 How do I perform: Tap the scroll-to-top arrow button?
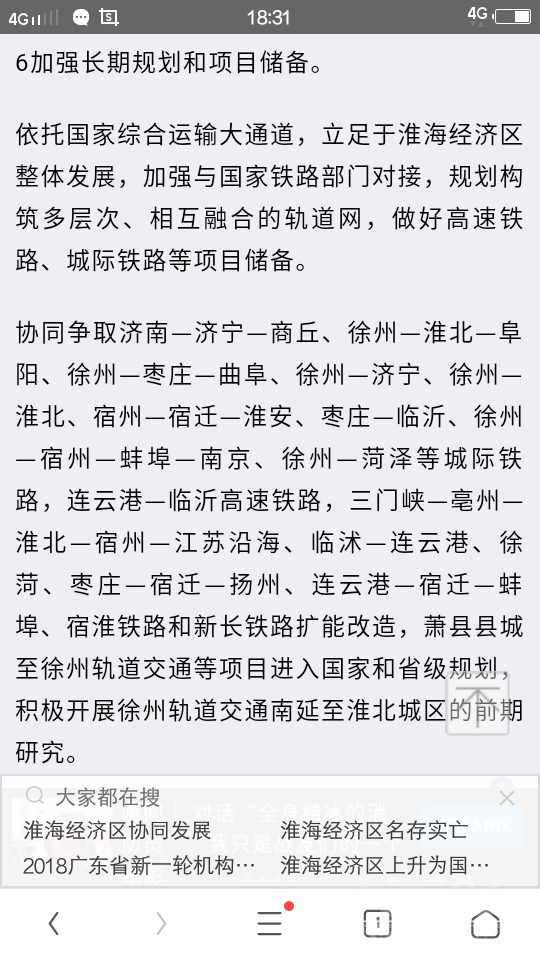click(477, 702)
